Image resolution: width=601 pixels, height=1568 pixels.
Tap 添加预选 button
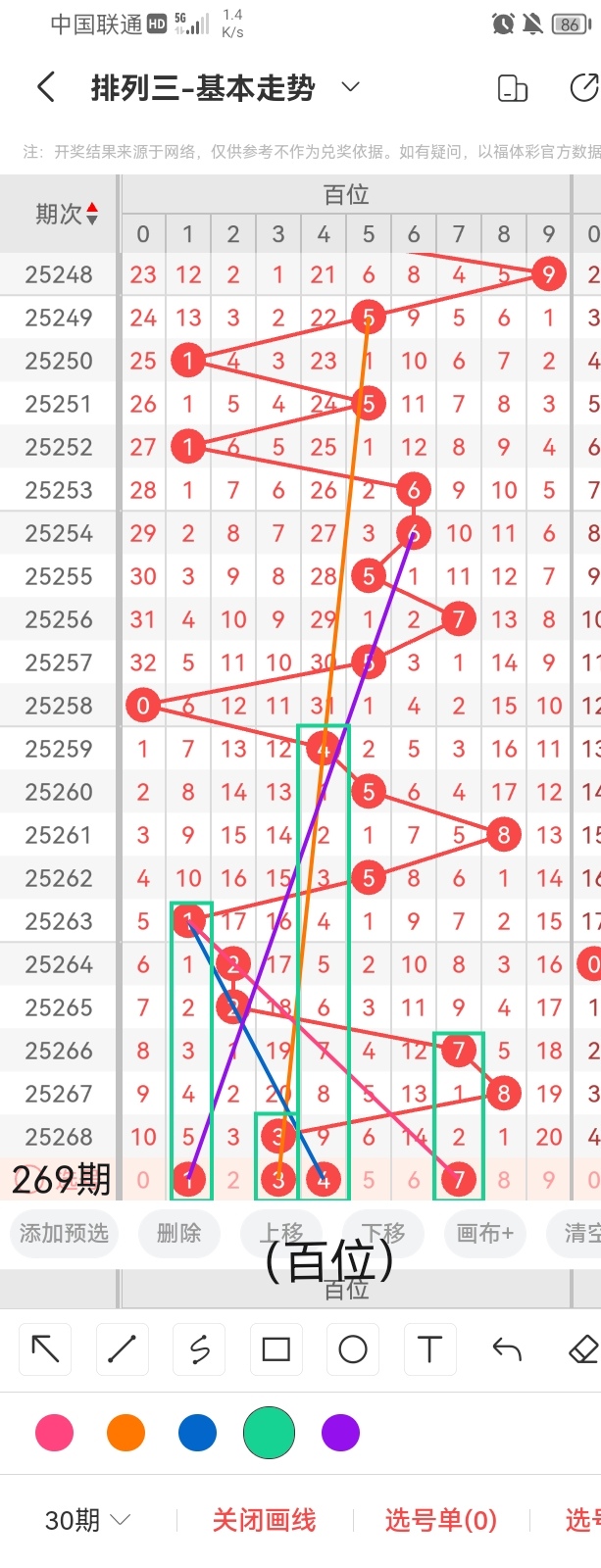pos(64,1232)
